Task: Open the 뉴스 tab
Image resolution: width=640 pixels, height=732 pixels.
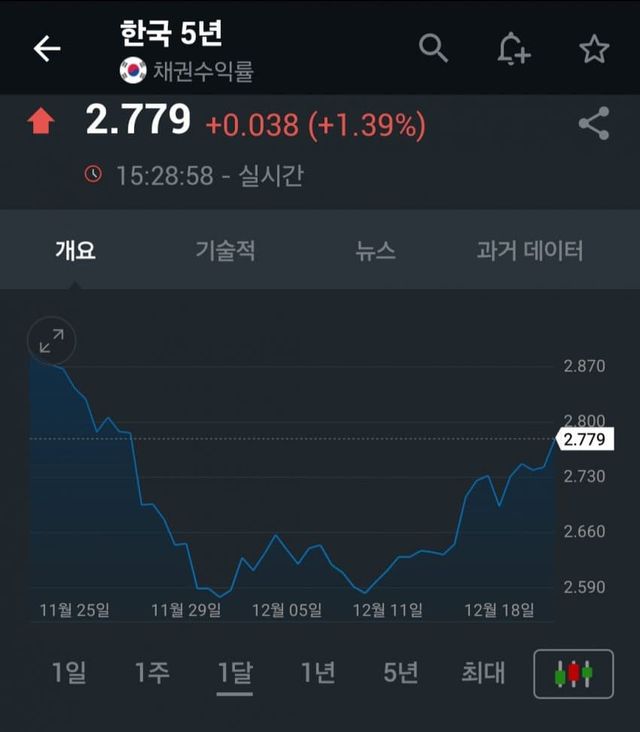Action: (375, 250)
